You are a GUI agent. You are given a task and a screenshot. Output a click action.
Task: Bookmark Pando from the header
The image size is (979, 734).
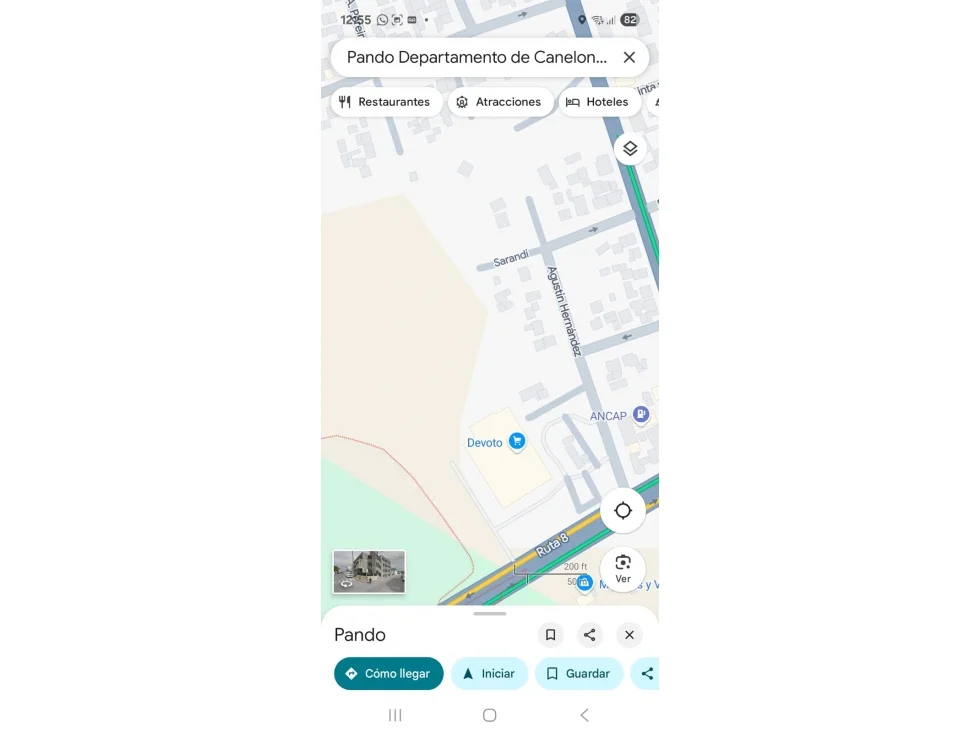tap(550, 635)
